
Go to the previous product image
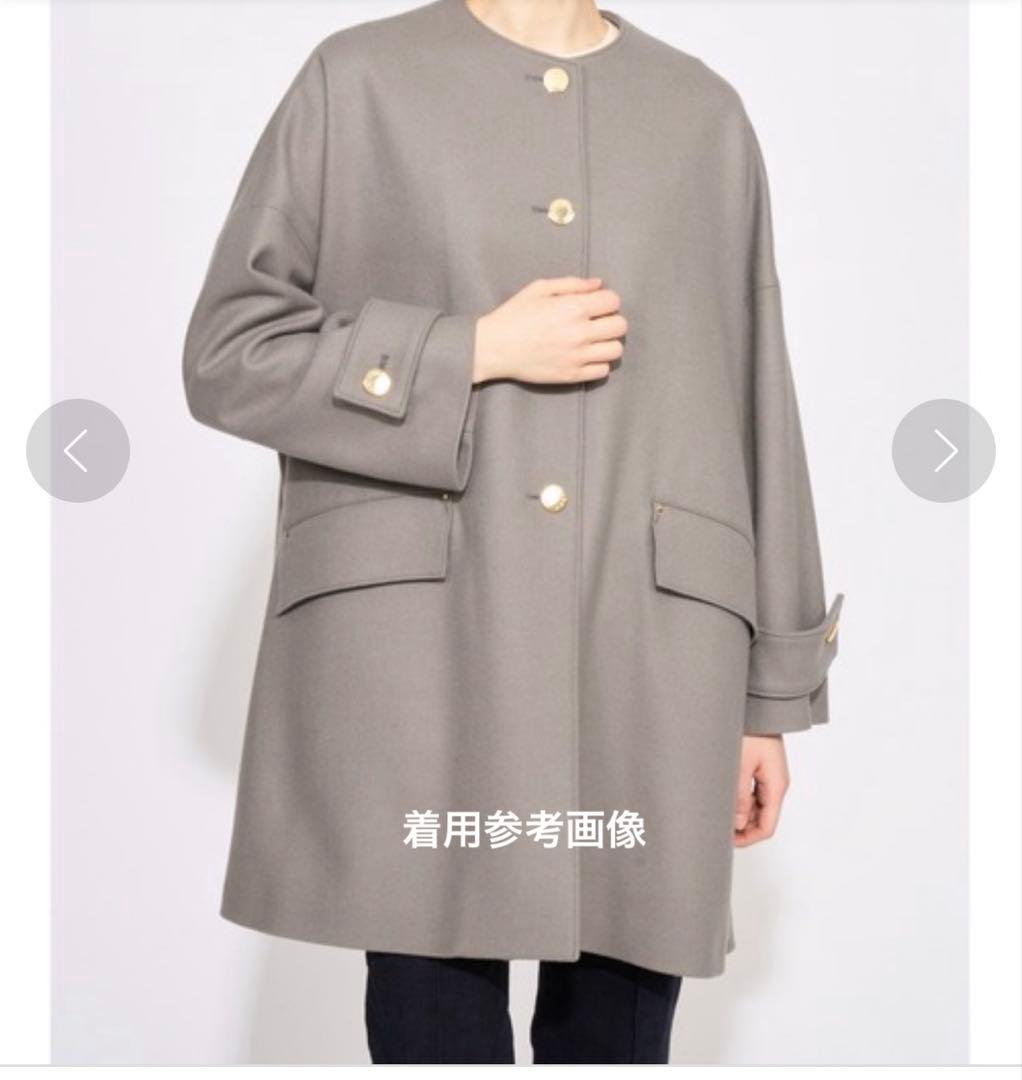click(78, 451)
